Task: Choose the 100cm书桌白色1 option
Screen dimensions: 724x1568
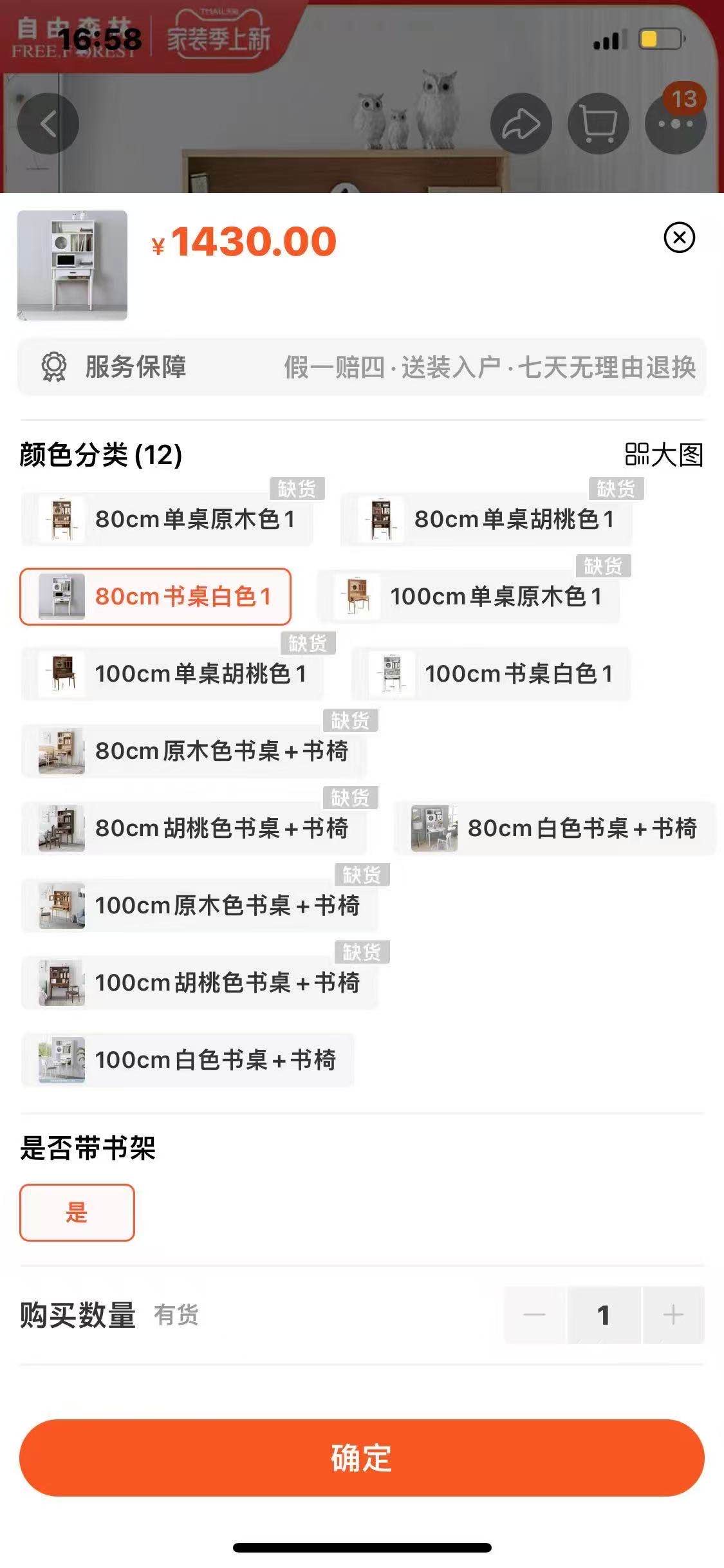Action: (x=491, y=674)
